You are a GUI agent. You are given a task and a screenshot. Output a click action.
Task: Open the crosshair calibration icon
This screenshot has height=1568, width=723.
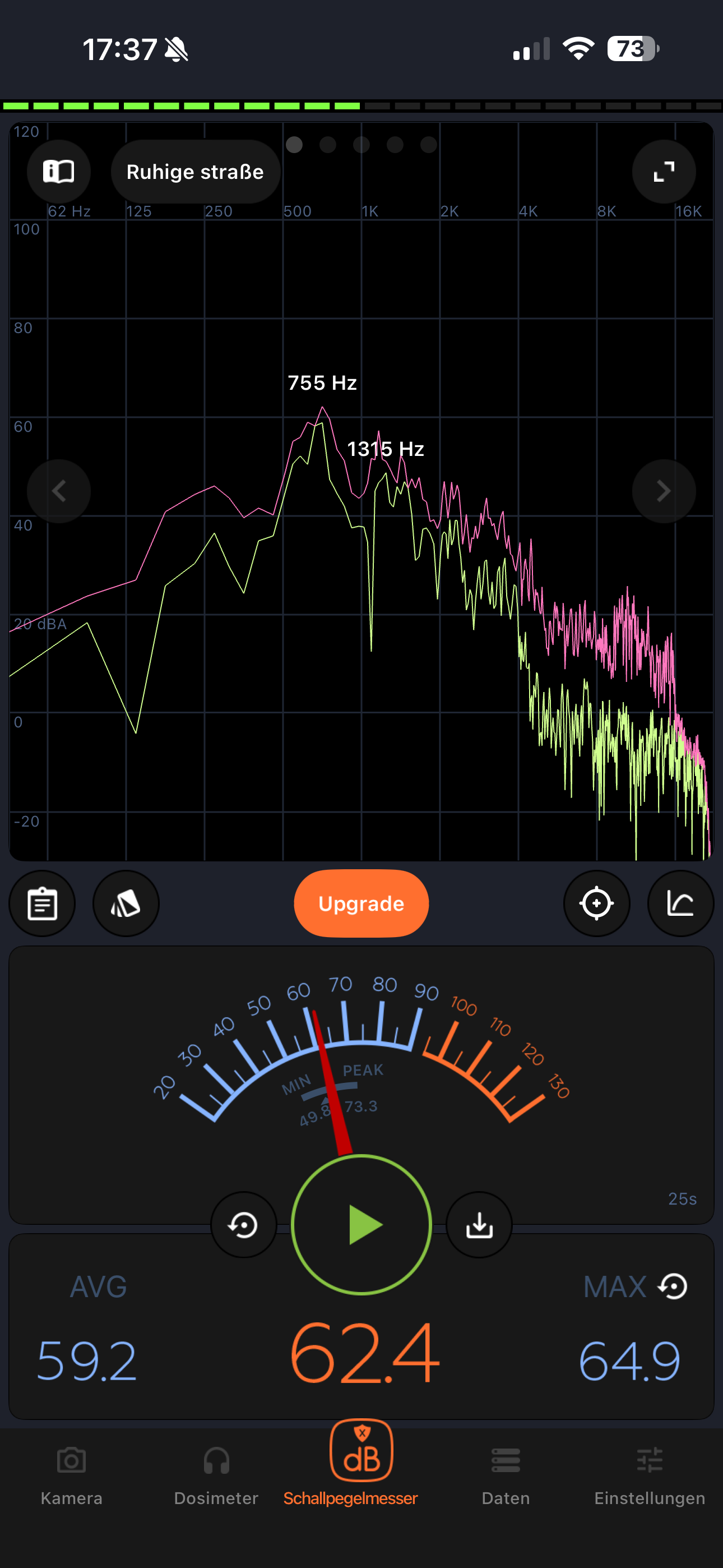click(597, 904)
